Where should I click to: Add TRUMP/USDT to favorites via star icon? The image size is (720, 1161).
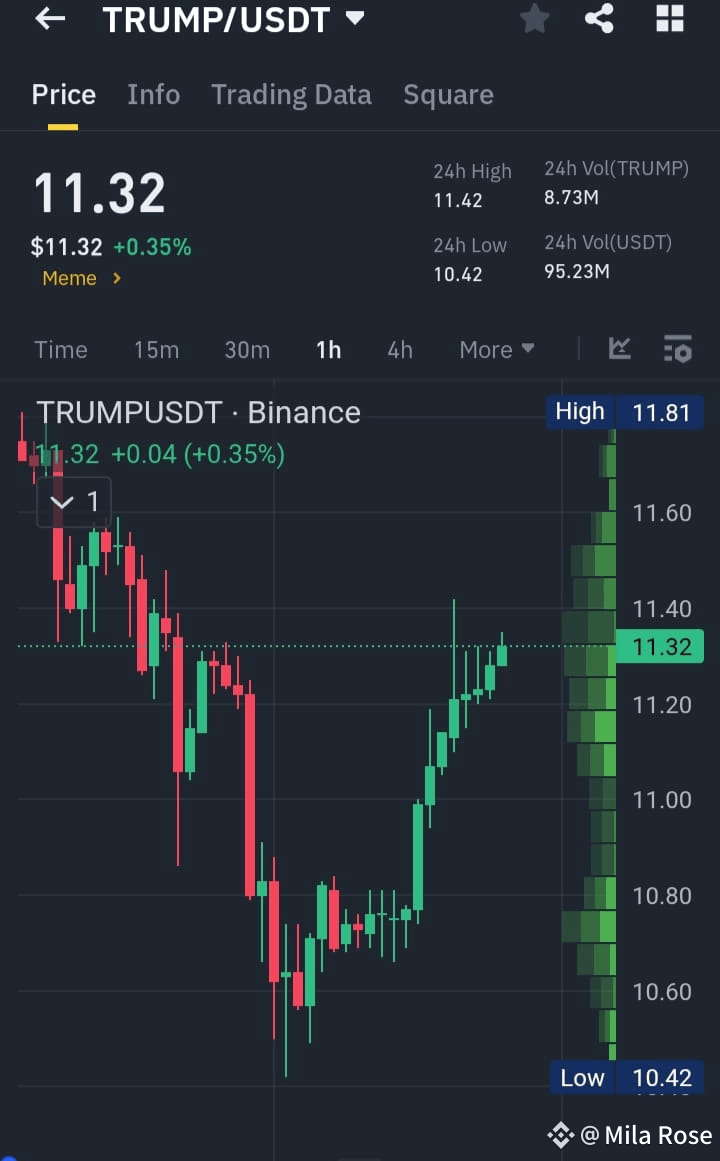[534, 19]
